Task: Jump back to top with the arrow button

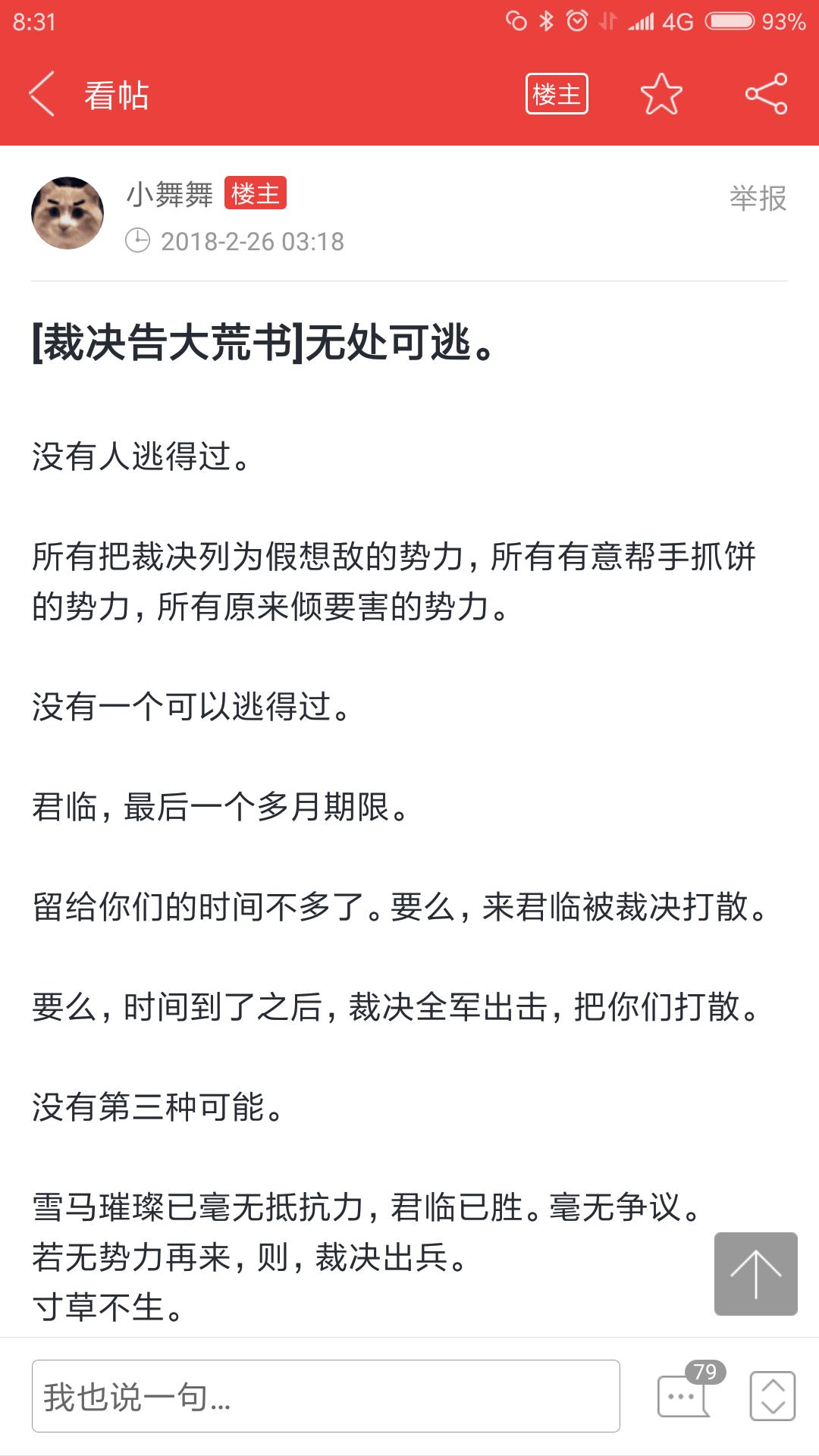Action: (x=755, y=1274)
